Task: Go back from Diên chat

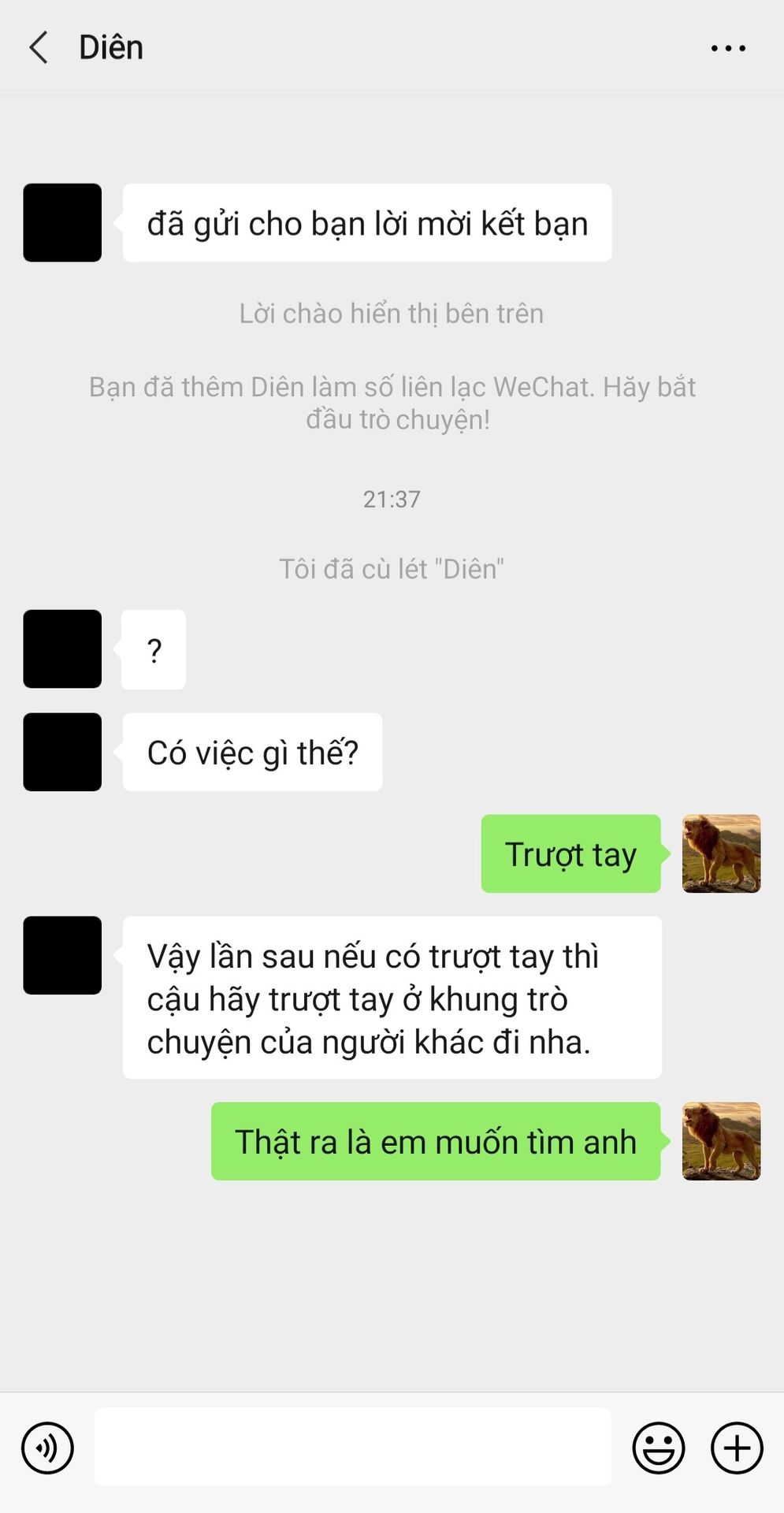Action: click(39, 47)
